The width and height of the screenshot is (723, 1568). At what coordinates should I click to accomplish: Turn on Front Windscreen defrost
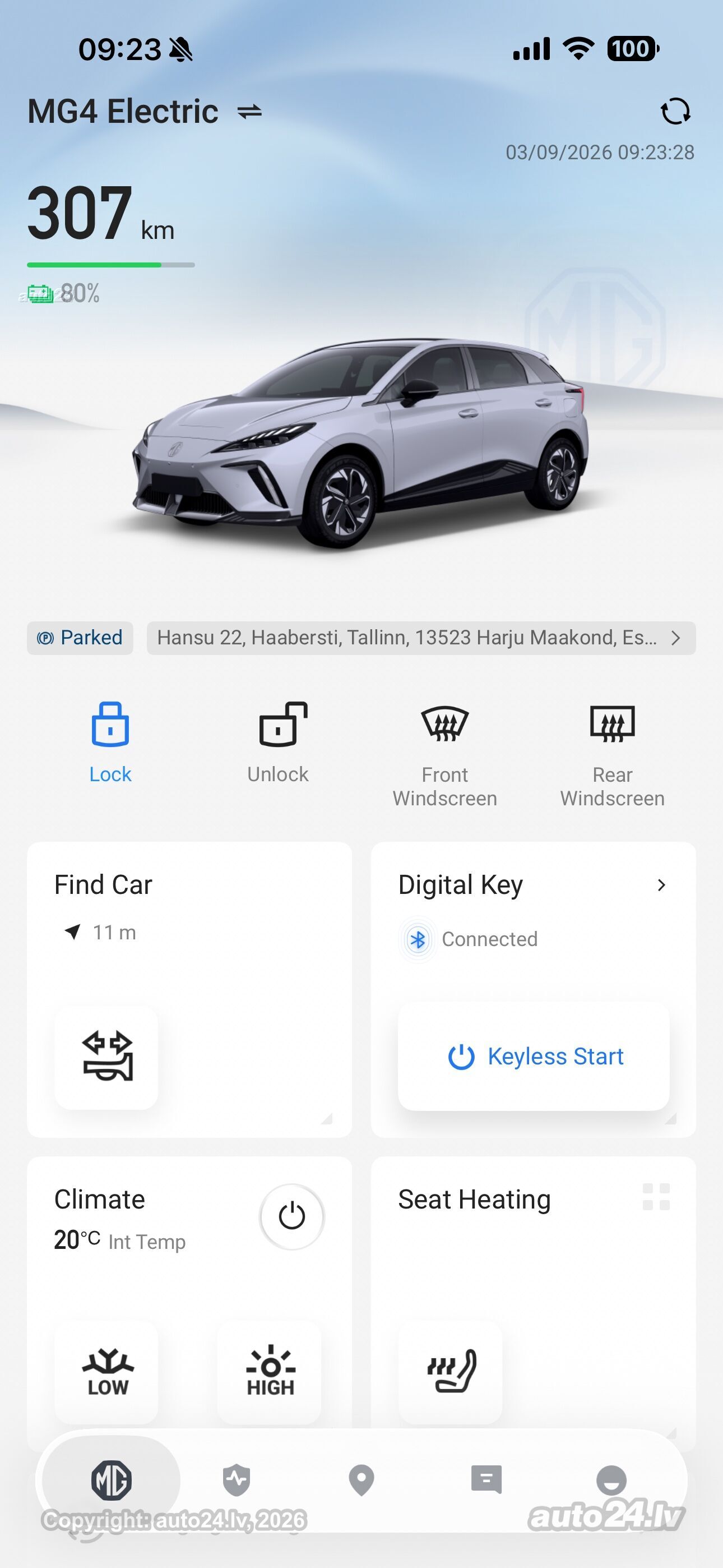point(445,754)
